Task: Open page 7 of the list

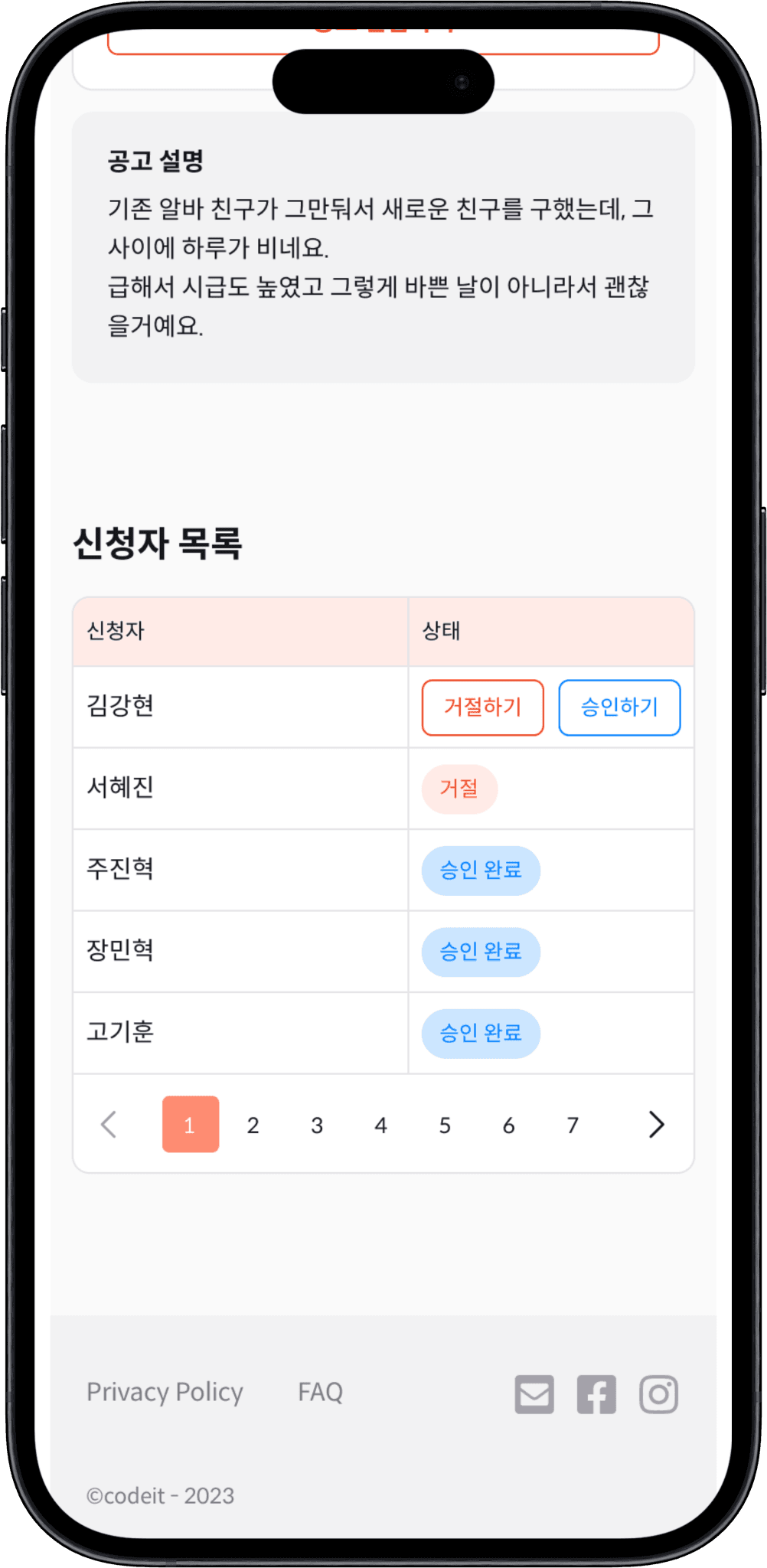Action: tap(573, 1125)
